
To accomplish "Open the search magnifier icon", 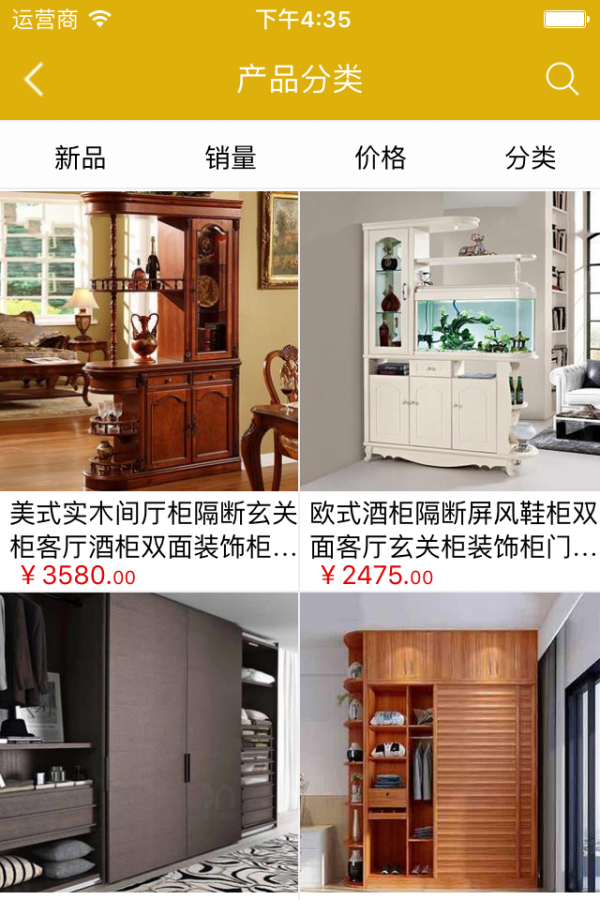I will click(562, 79).
